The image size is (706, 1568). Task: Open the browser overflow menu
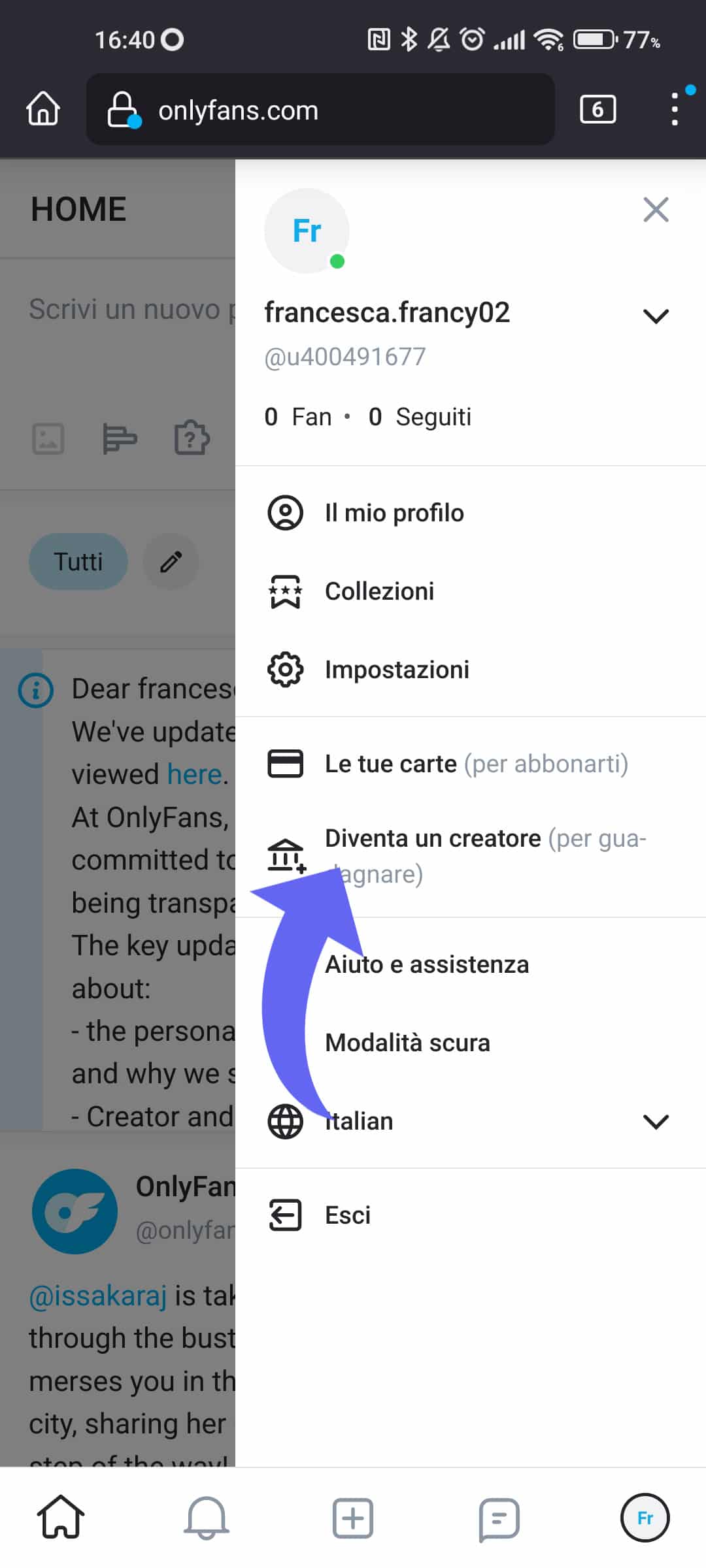(x=675, y=110)
